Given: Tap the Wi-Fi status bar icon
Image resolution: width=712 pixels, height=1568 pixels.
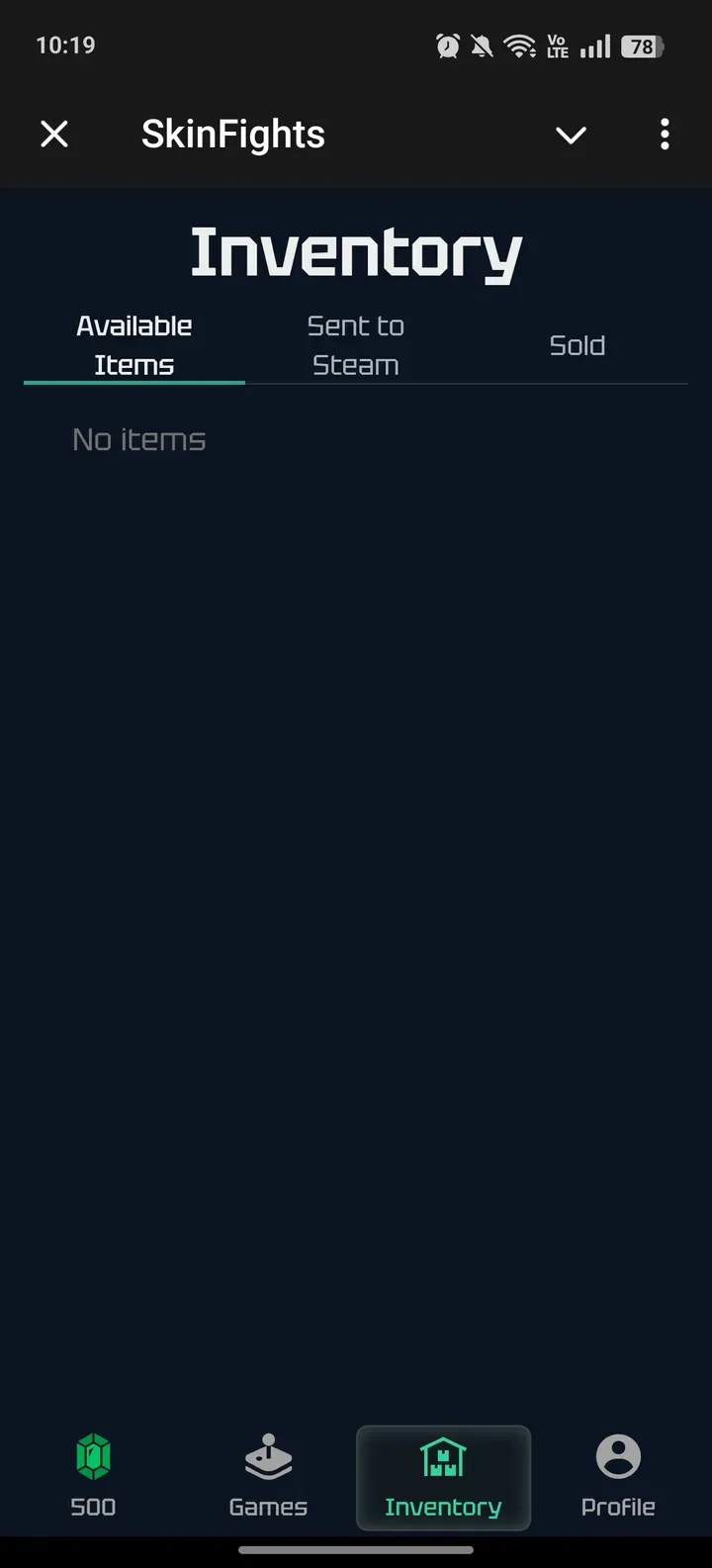Looking at the screenshot, I should click(520, 45).
